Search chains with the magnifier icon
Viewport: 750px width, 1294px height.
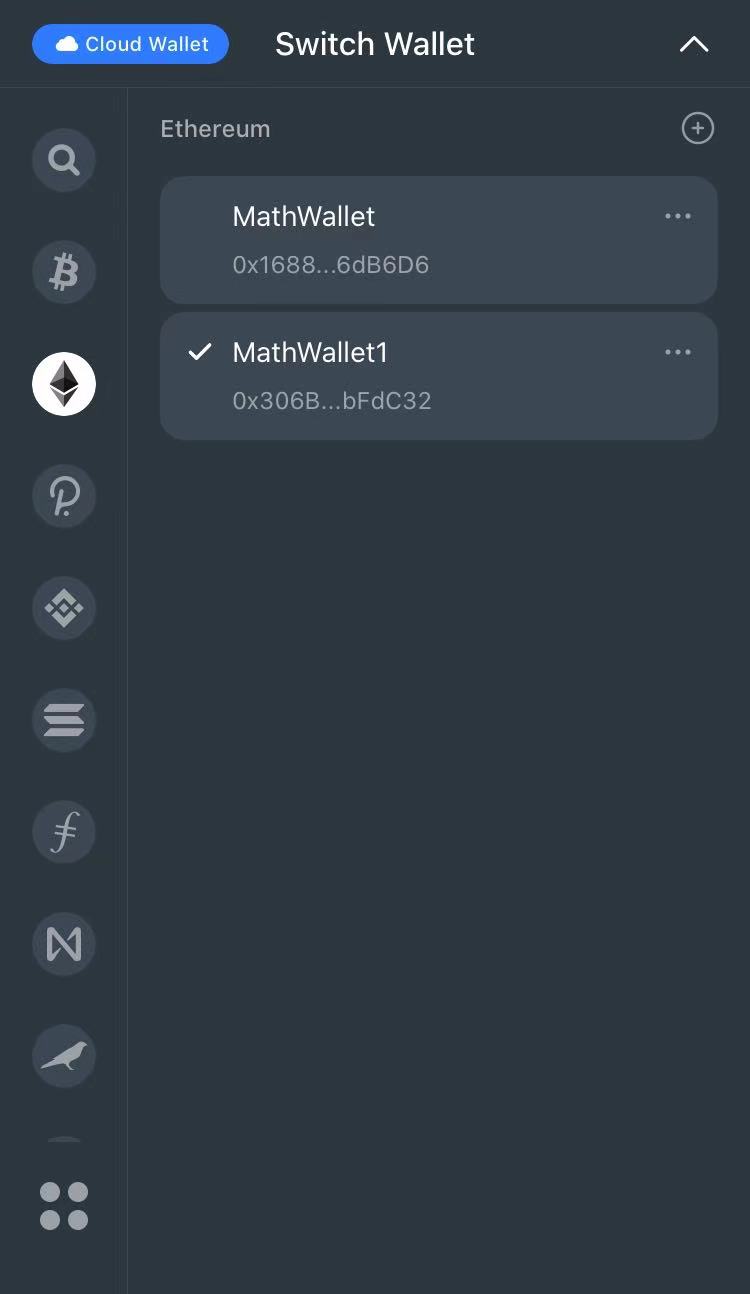[x=64, y=160]
